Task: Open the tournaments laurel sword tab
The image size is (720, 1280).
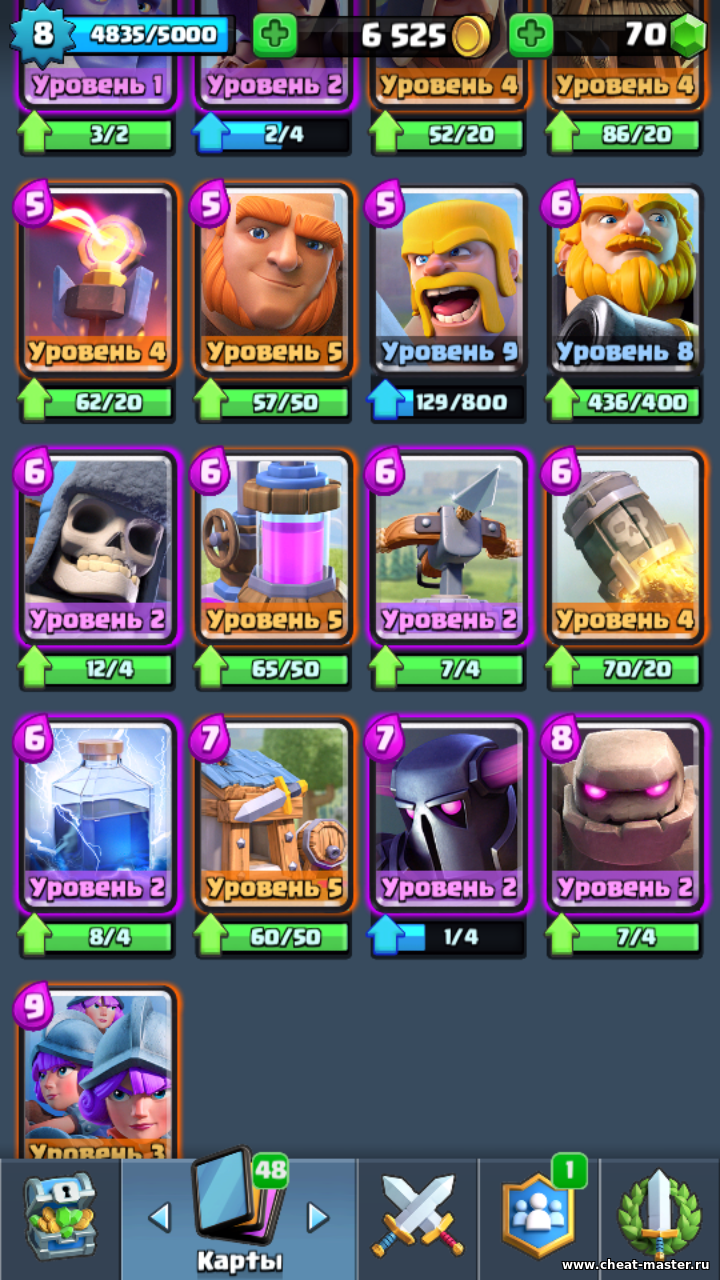Action: [x=660, y=1218]
